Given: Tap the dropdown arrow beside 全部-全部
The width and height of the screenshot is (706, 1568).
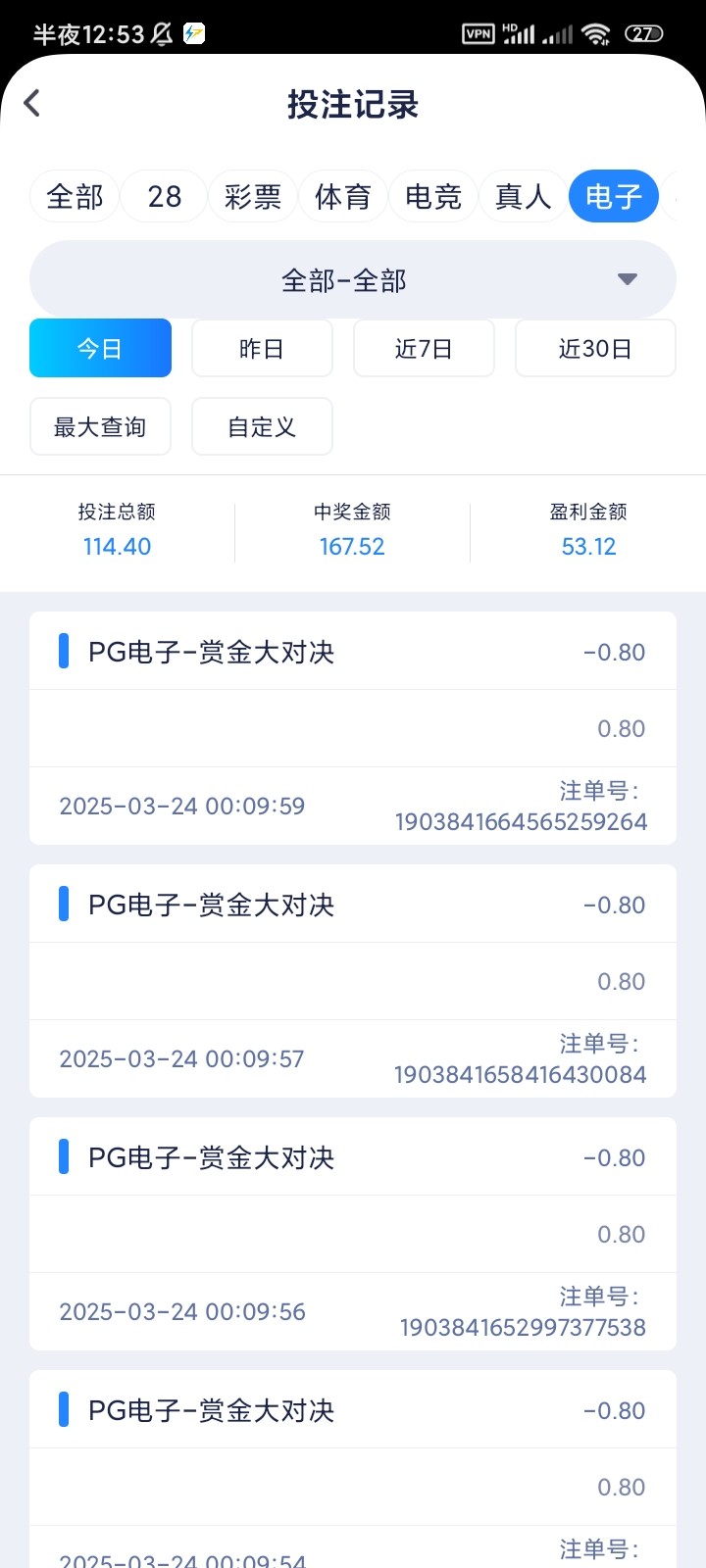Looking at the screenshot, I should click(627, 279).
